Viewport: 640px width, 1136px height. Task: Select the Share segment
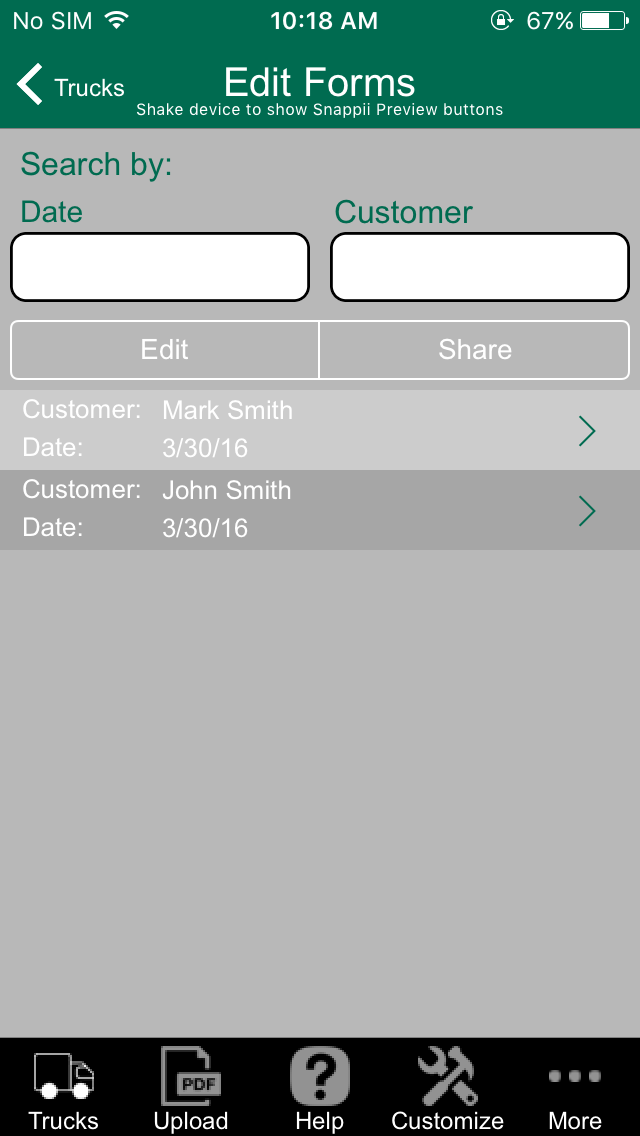click(x=475, y=350)
